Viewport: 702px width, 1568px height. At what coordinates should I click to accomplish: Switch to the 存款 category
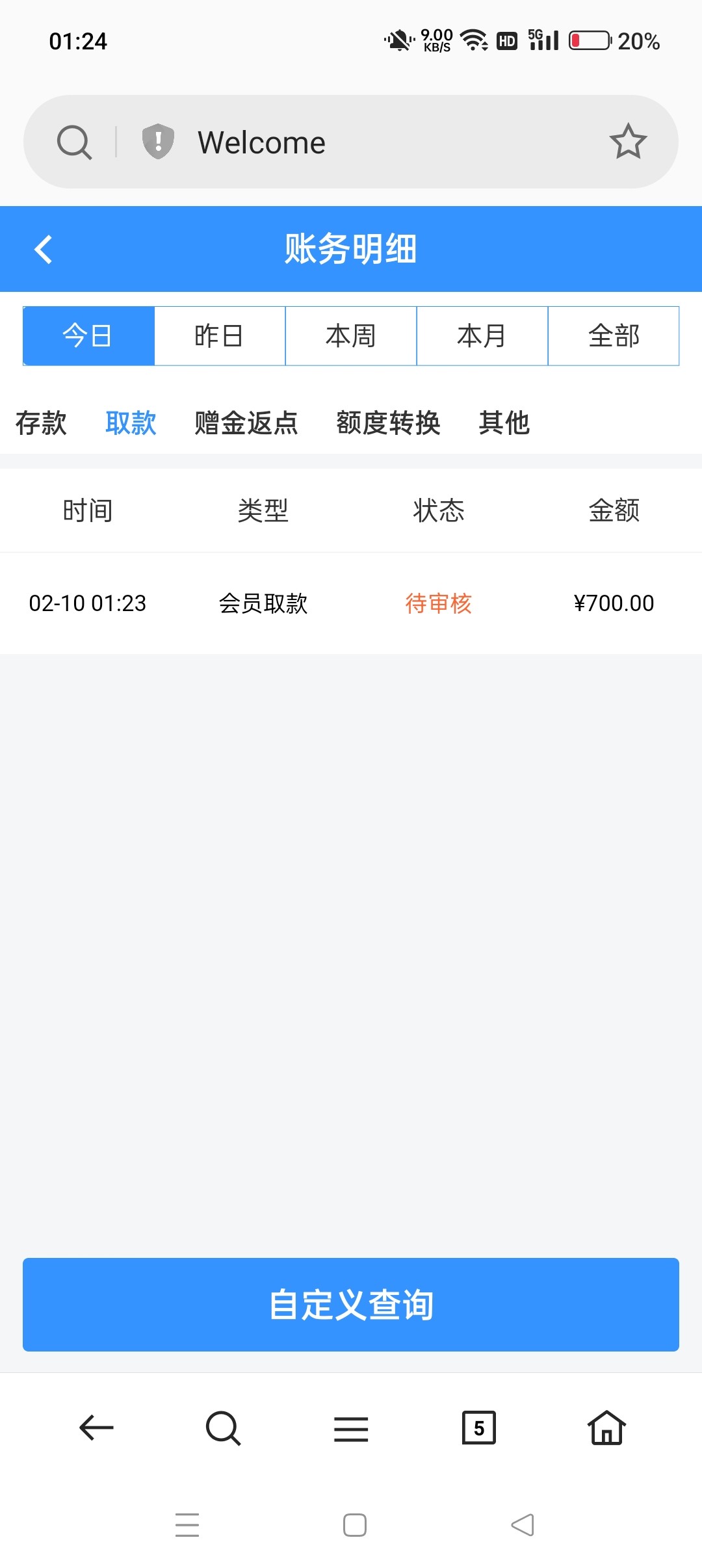(x=41, y=423)
